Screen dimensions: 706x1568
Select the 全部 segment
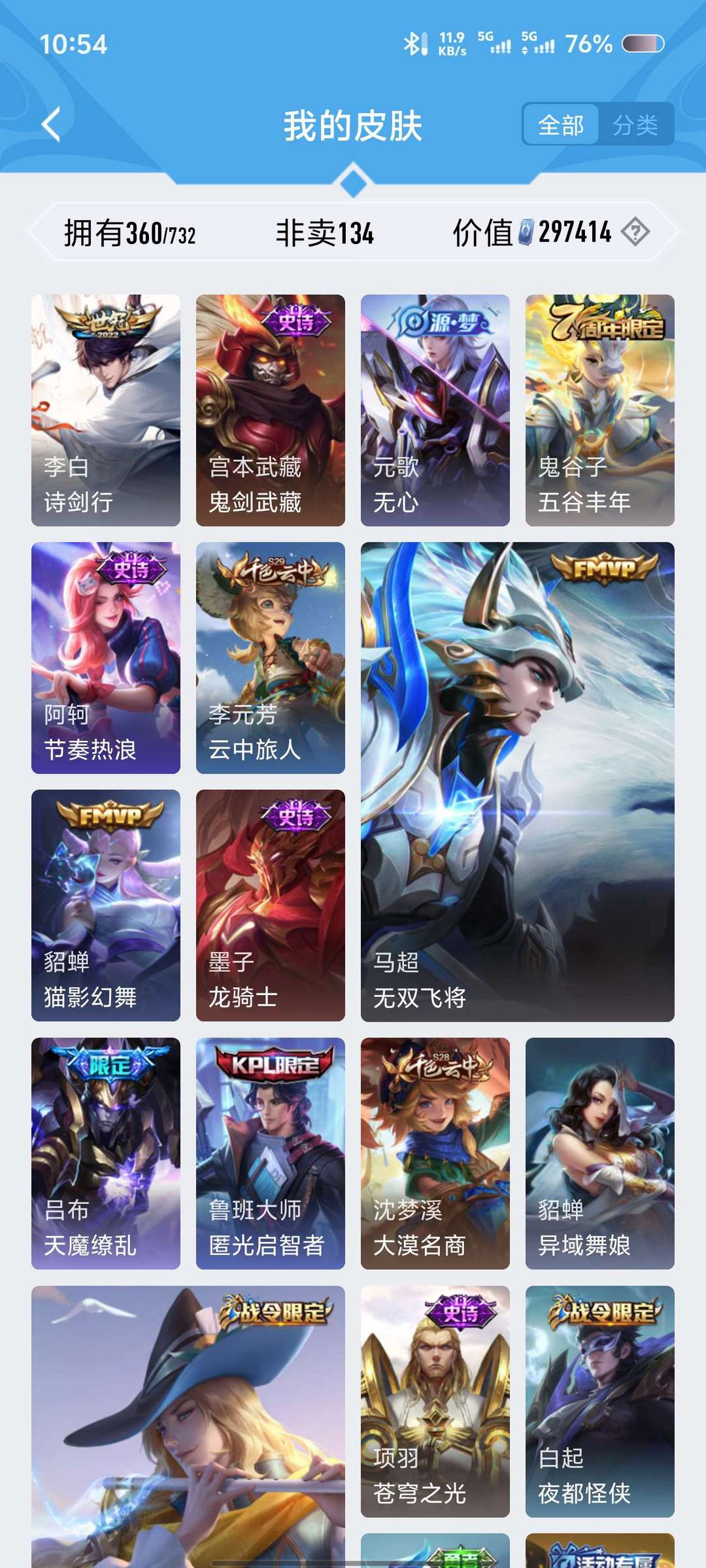[x=561, y=124]
